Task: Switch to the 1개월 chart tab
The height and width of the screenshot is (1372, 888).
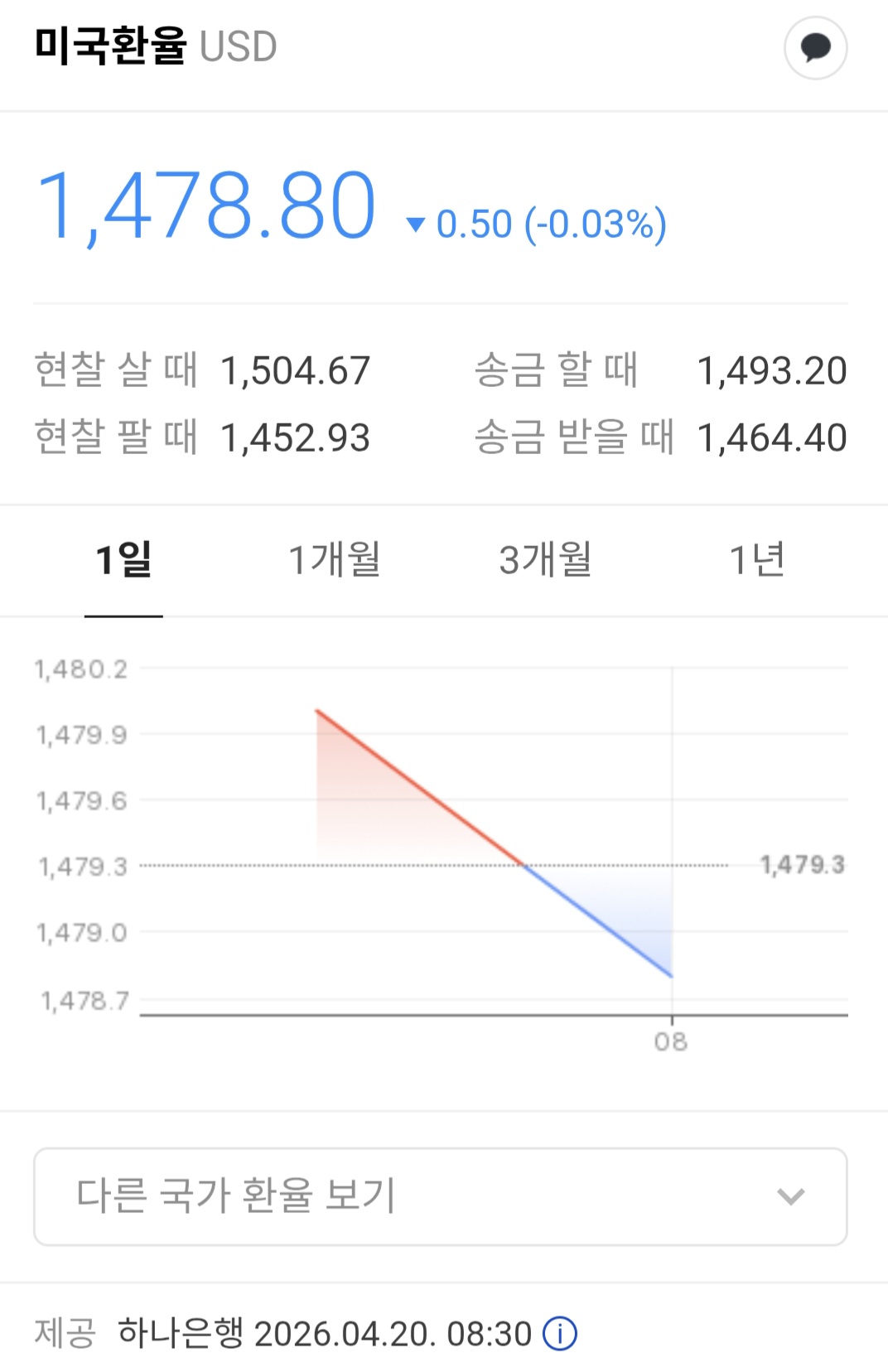Action: click(334, 560)
